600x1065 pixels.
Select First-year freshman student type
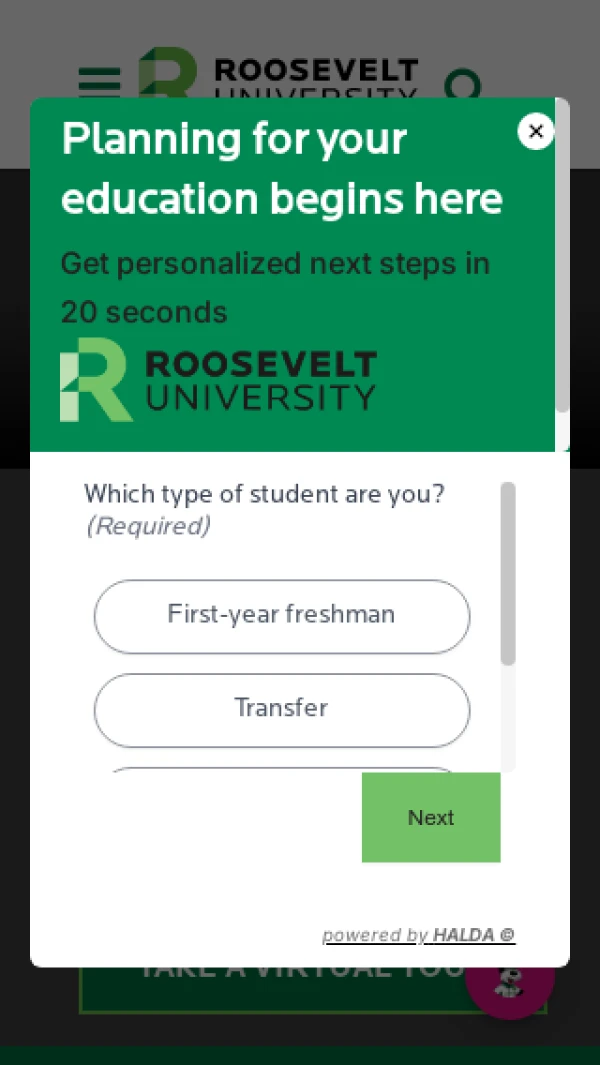(281, 616)
